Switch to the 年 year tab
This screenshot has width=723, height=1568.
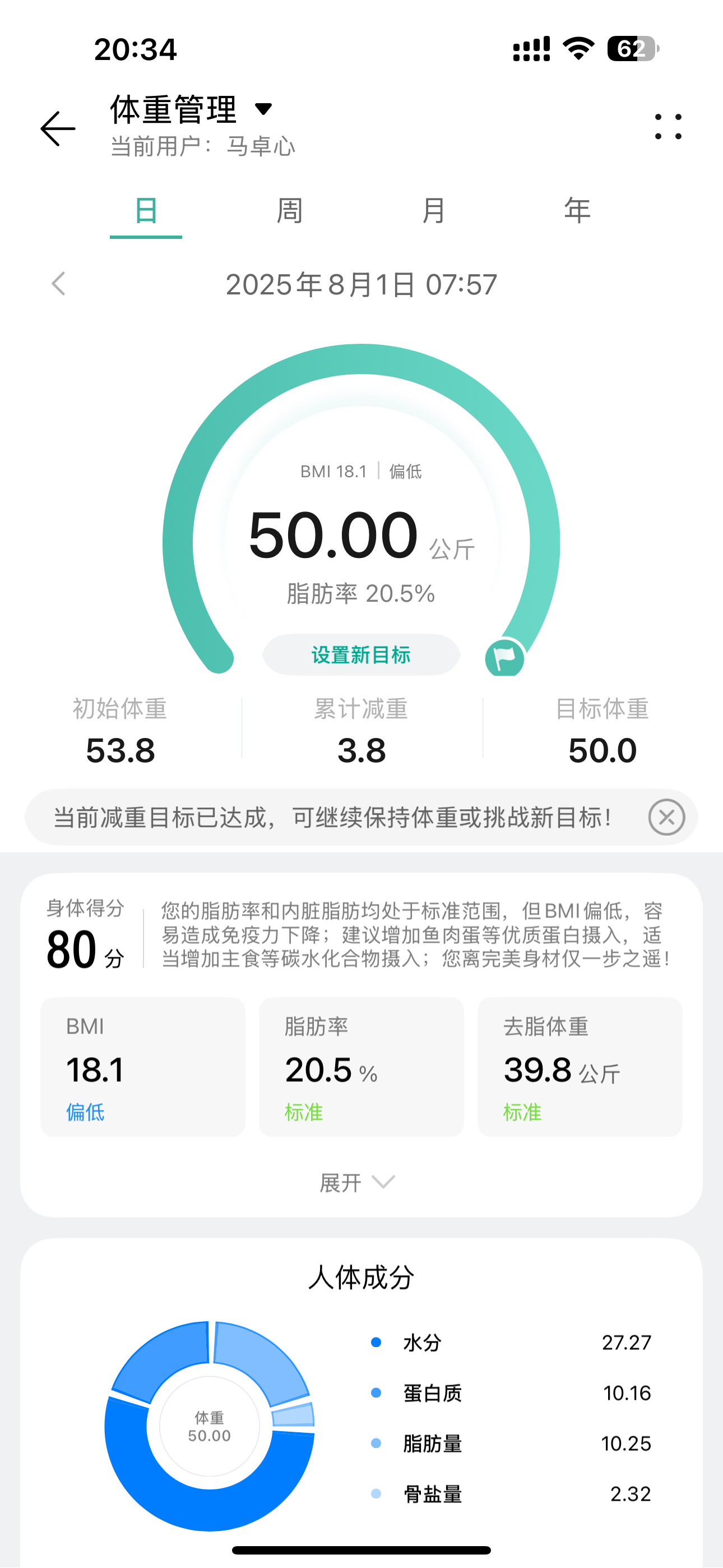click(x=577, y=211)
